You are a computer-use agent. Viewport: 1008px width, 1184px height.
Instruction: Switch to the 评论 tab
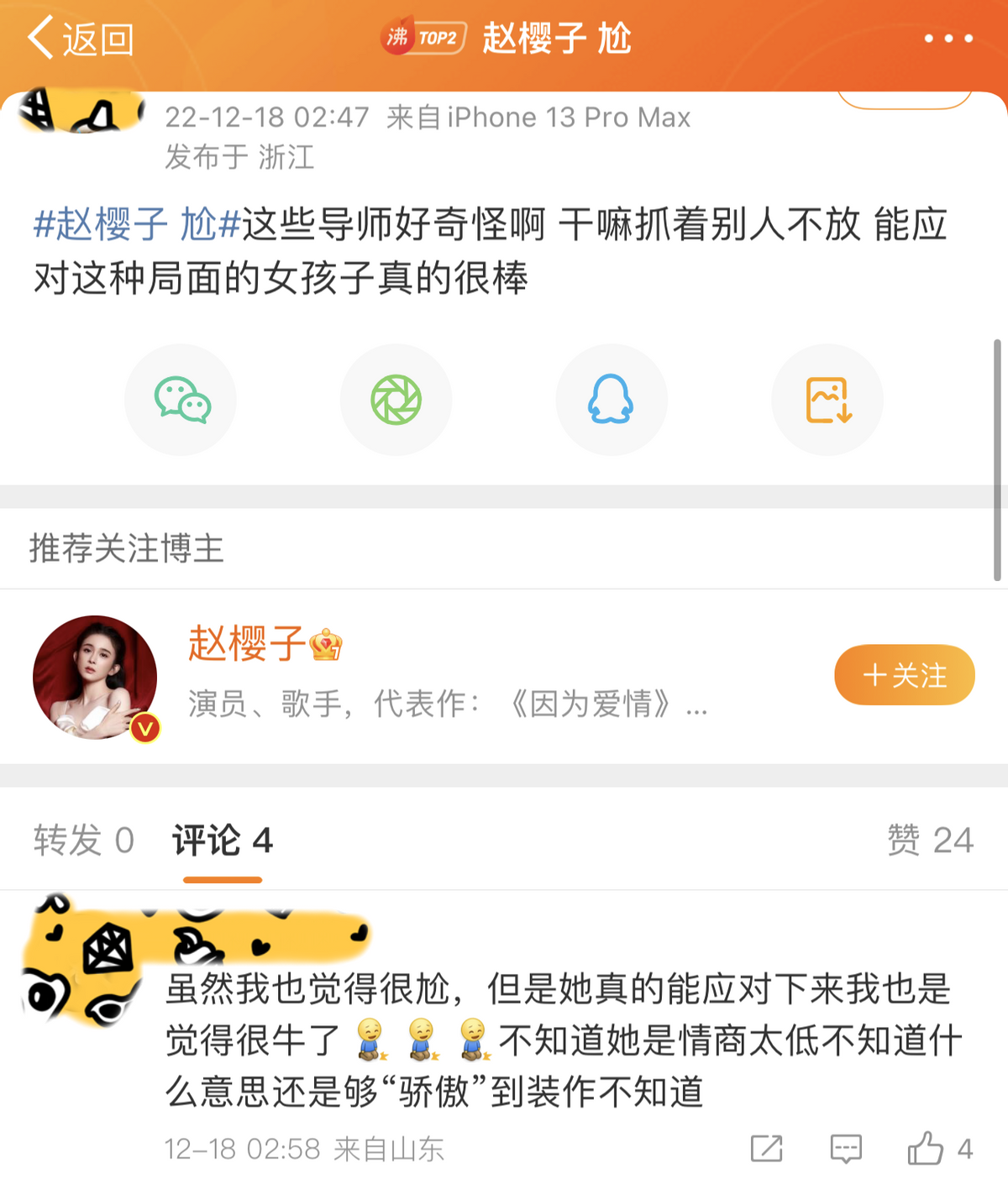click(223, 841)
